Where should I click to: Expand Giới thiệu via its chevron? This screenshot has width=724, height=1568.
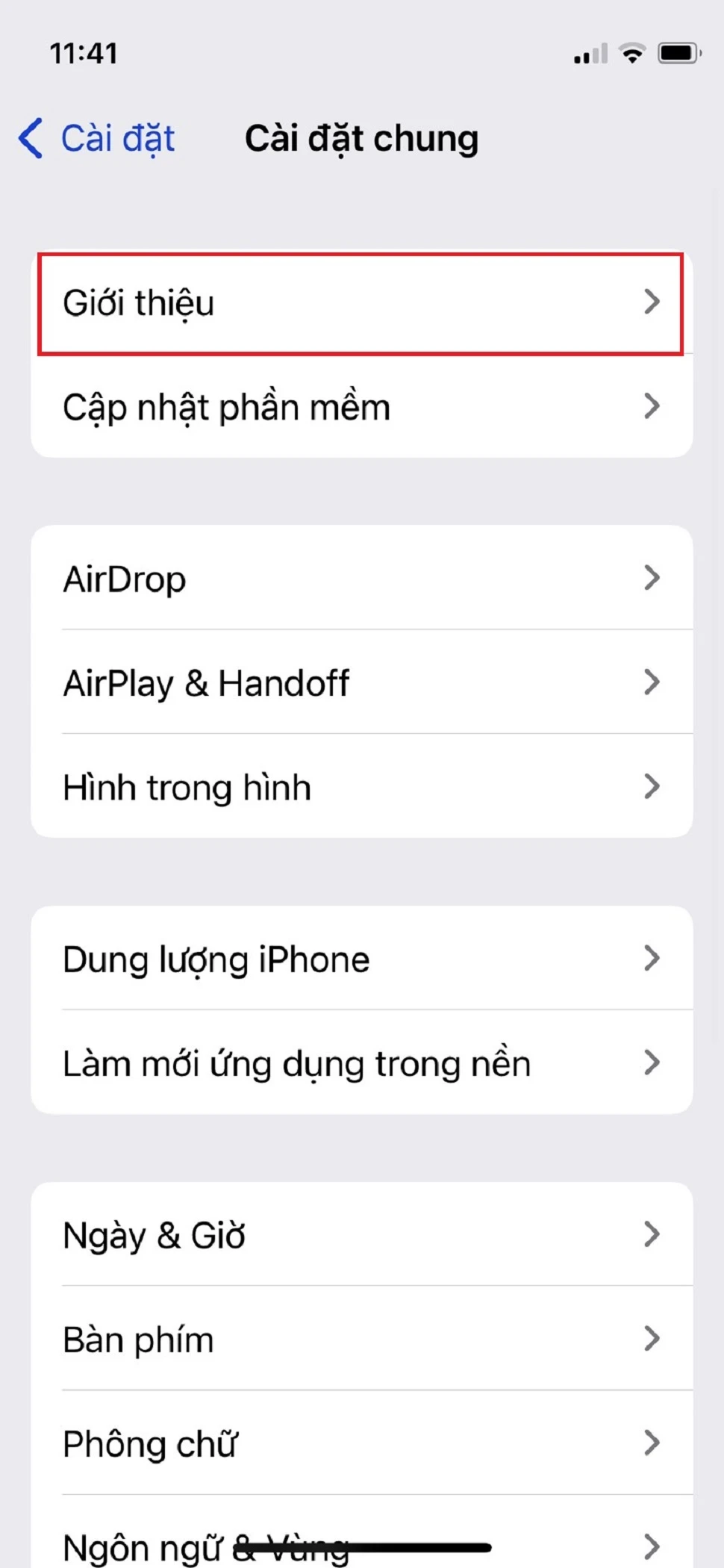653,302
